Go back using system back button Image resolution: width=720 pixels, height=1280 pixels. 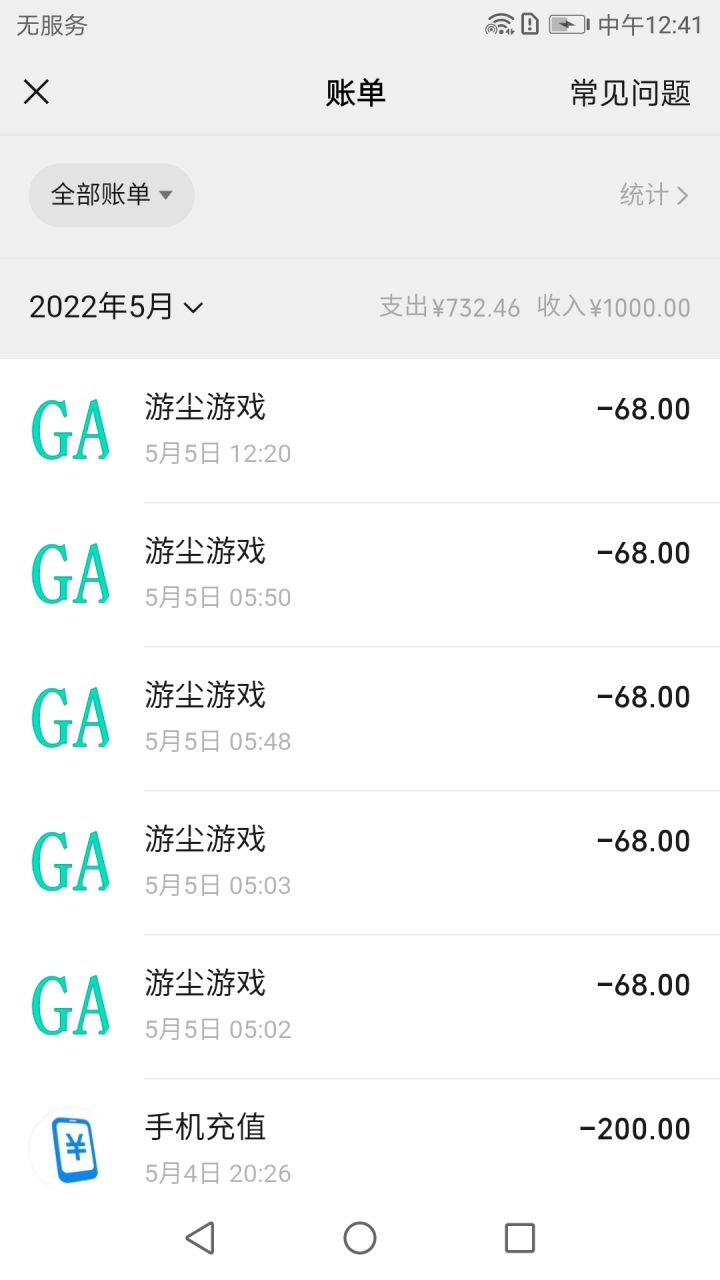(200, 1238)
